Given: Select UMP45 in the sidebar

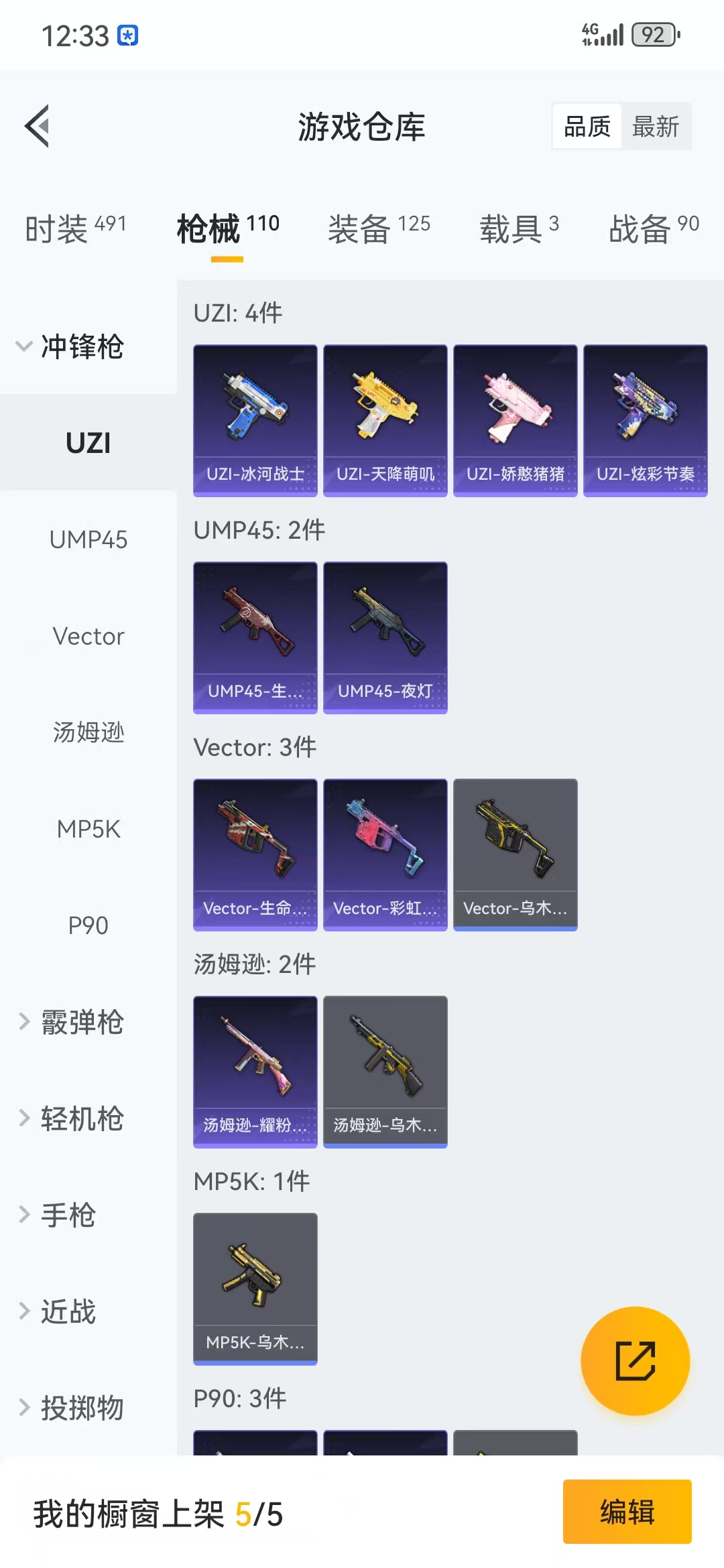Looking at the screenshot, I should [x=88, y=539].
